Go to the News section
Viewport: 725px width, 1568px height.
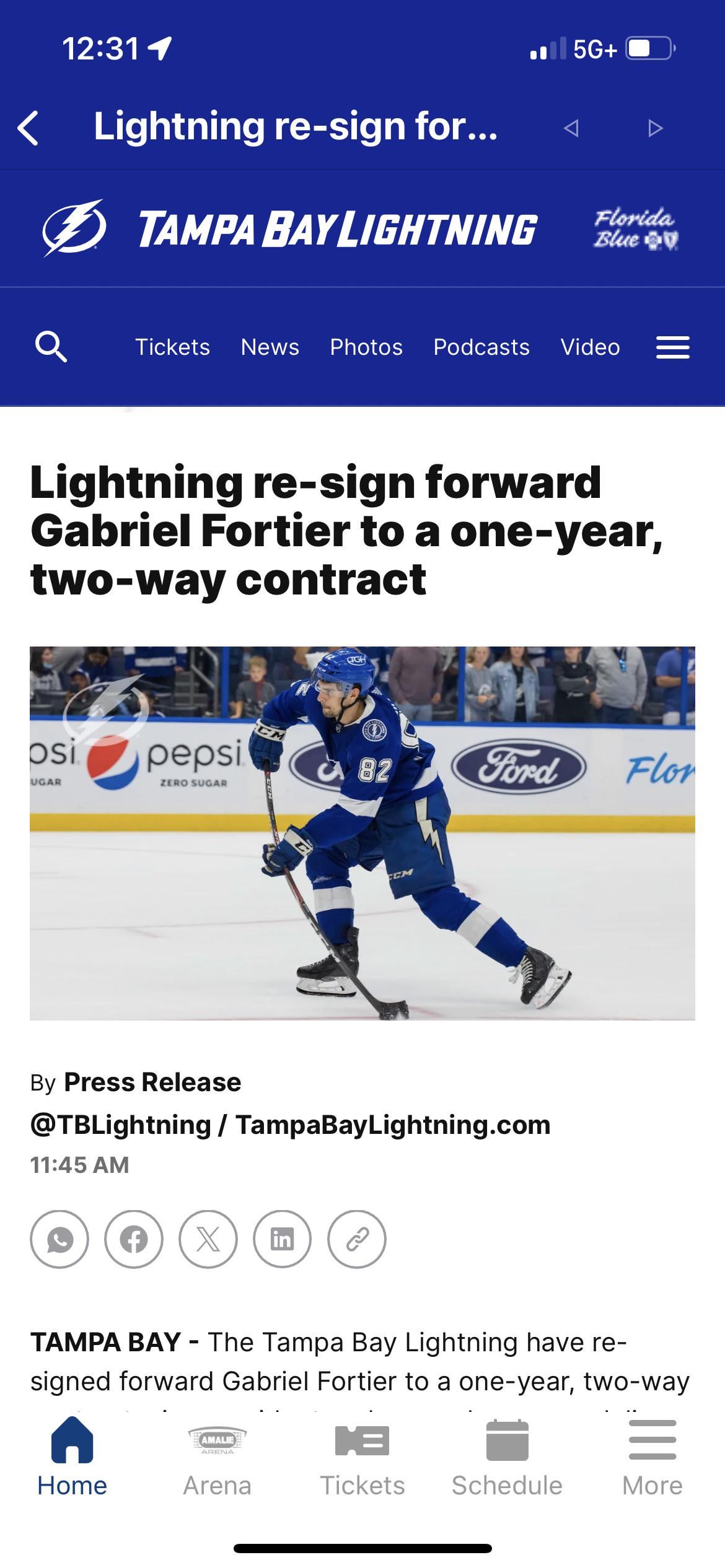coord(270,347)
